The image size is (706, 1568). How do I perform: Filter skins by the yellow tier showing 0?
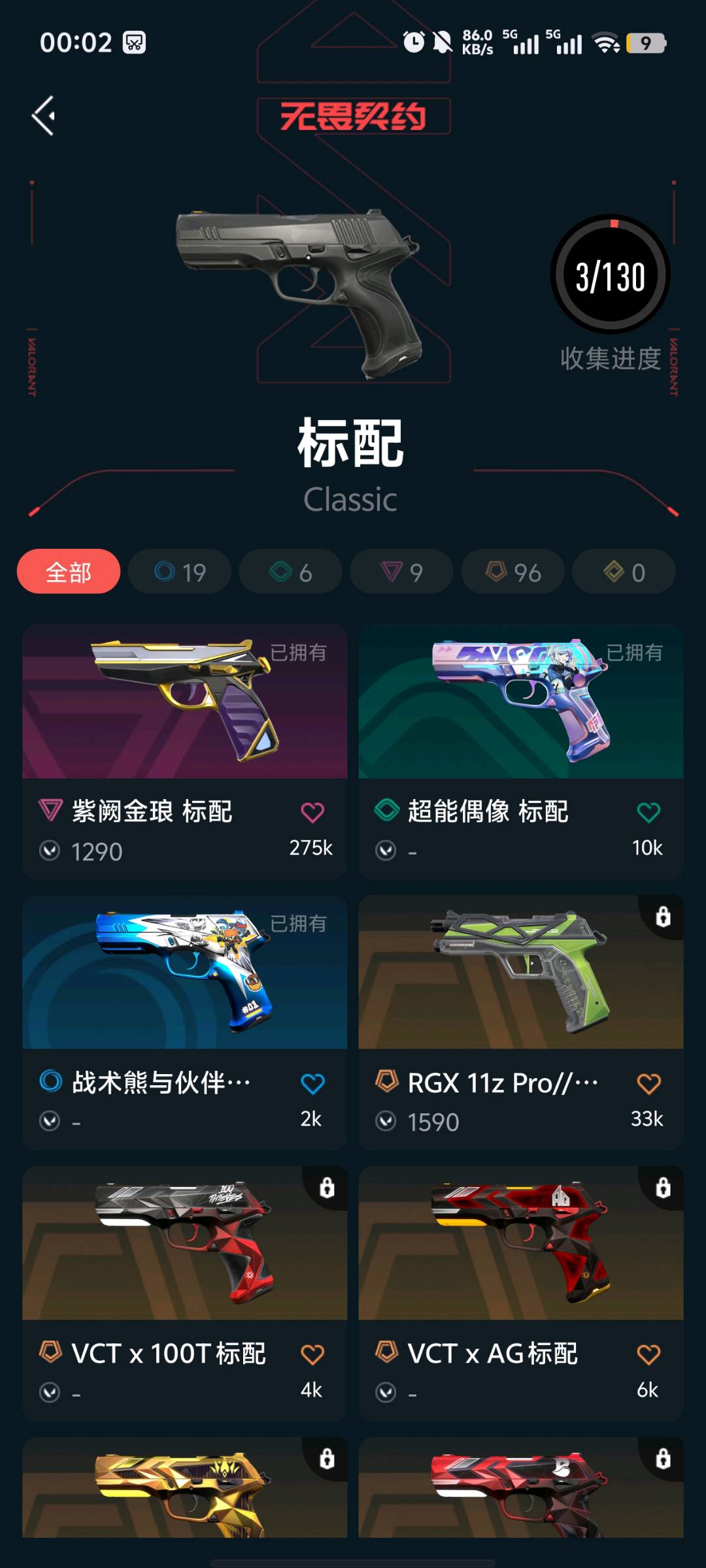coord(624,572)
